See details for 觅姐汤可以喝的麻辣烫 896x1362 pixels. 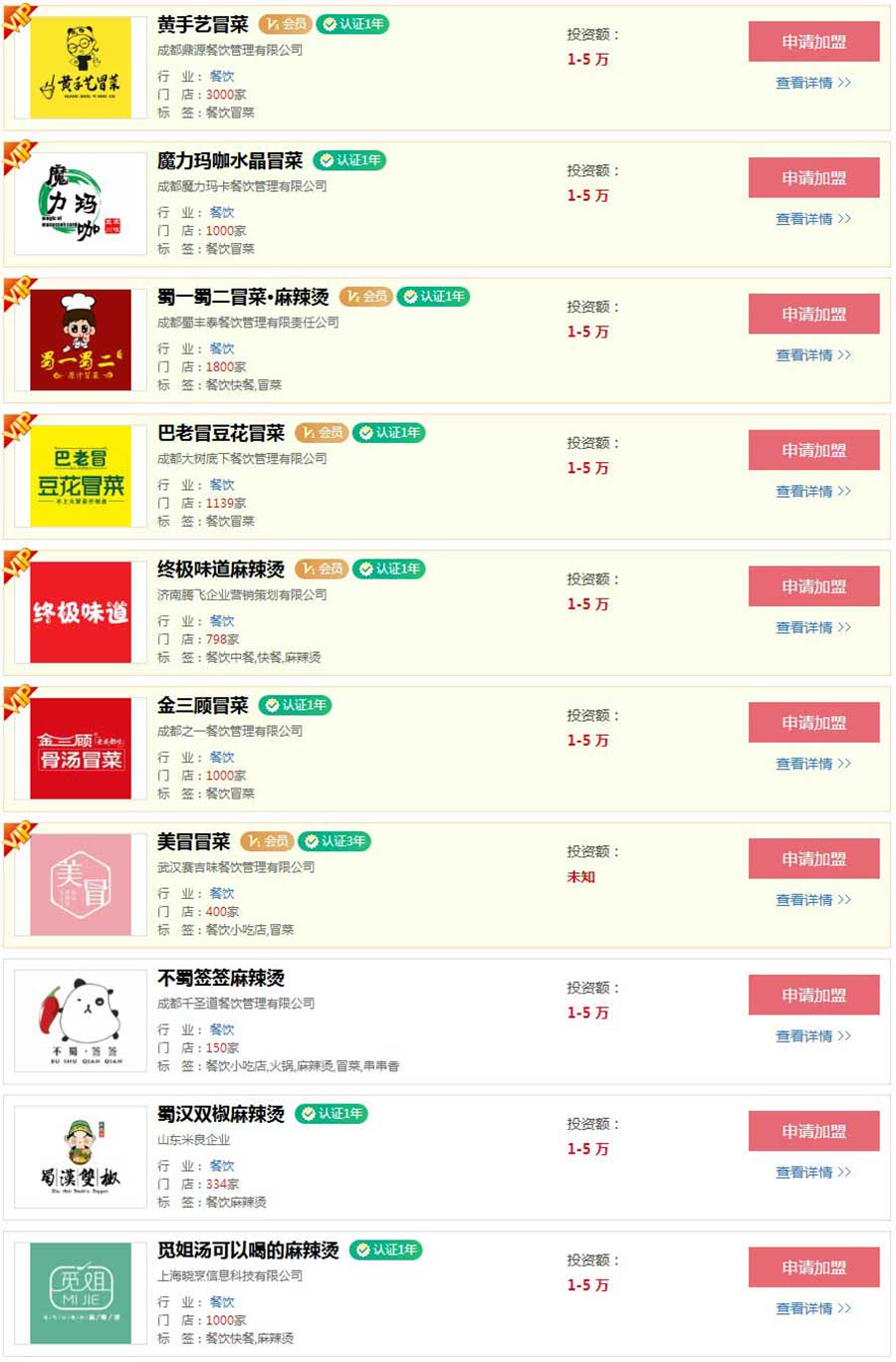tap(812, 1309)
